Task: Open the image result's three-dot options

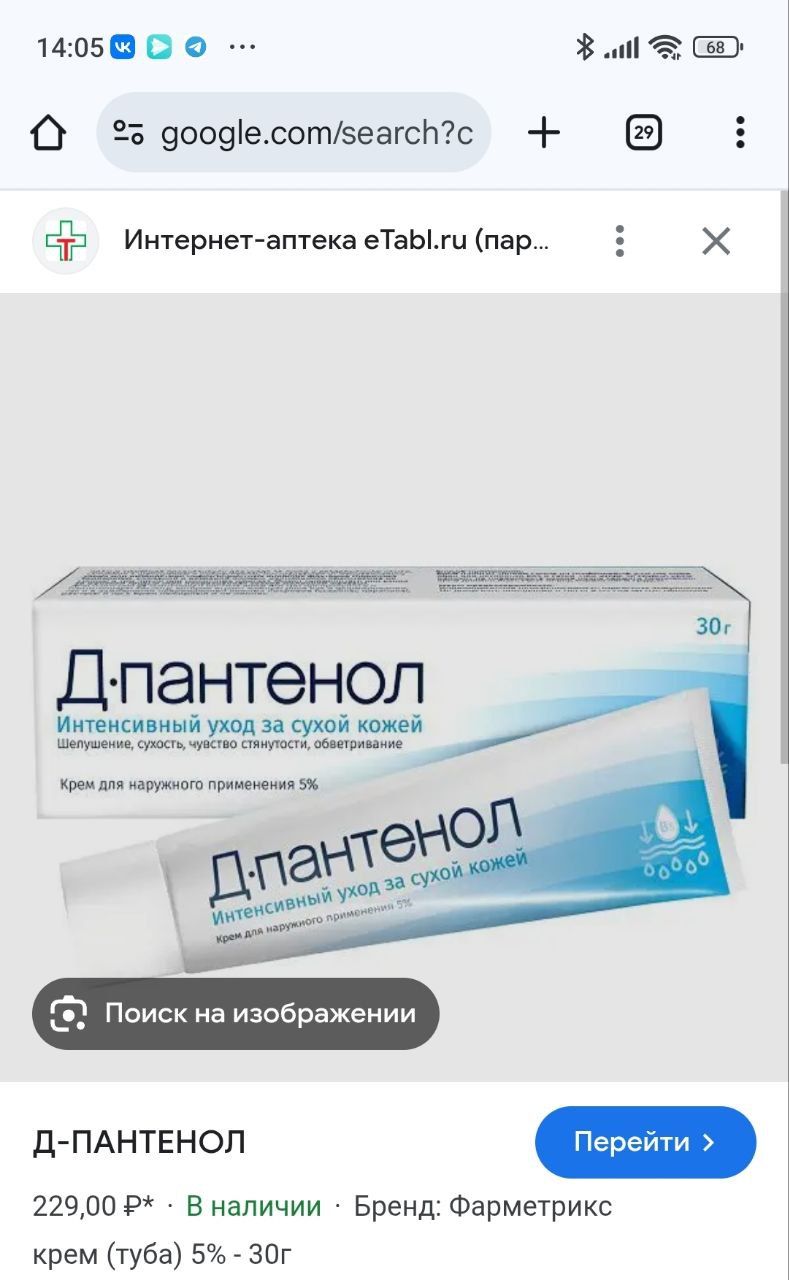Action: [x=620, y=241]
